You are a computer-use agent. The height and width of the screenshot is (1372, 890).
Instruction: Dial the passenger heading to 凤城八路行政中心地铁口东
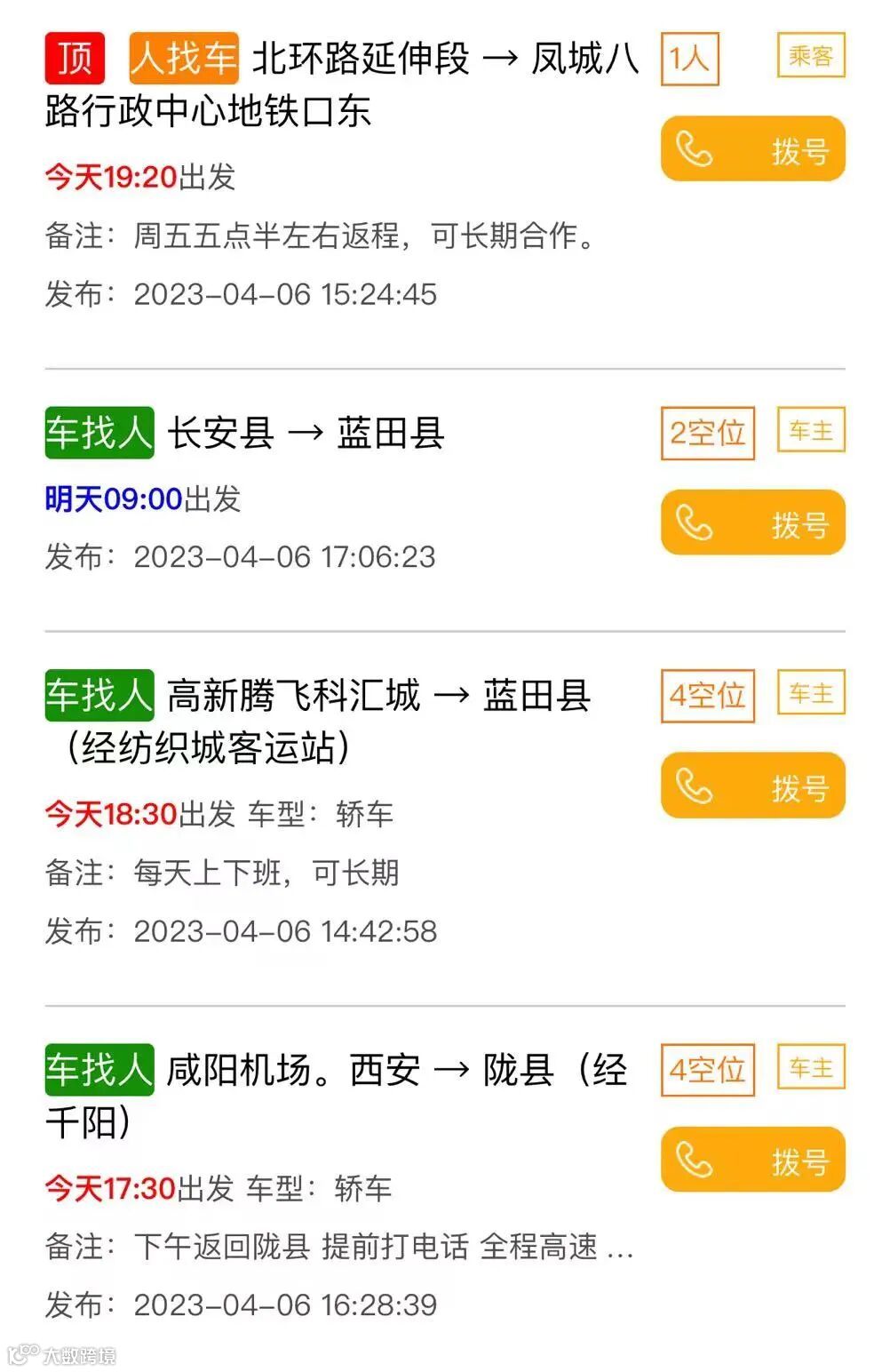752,149
